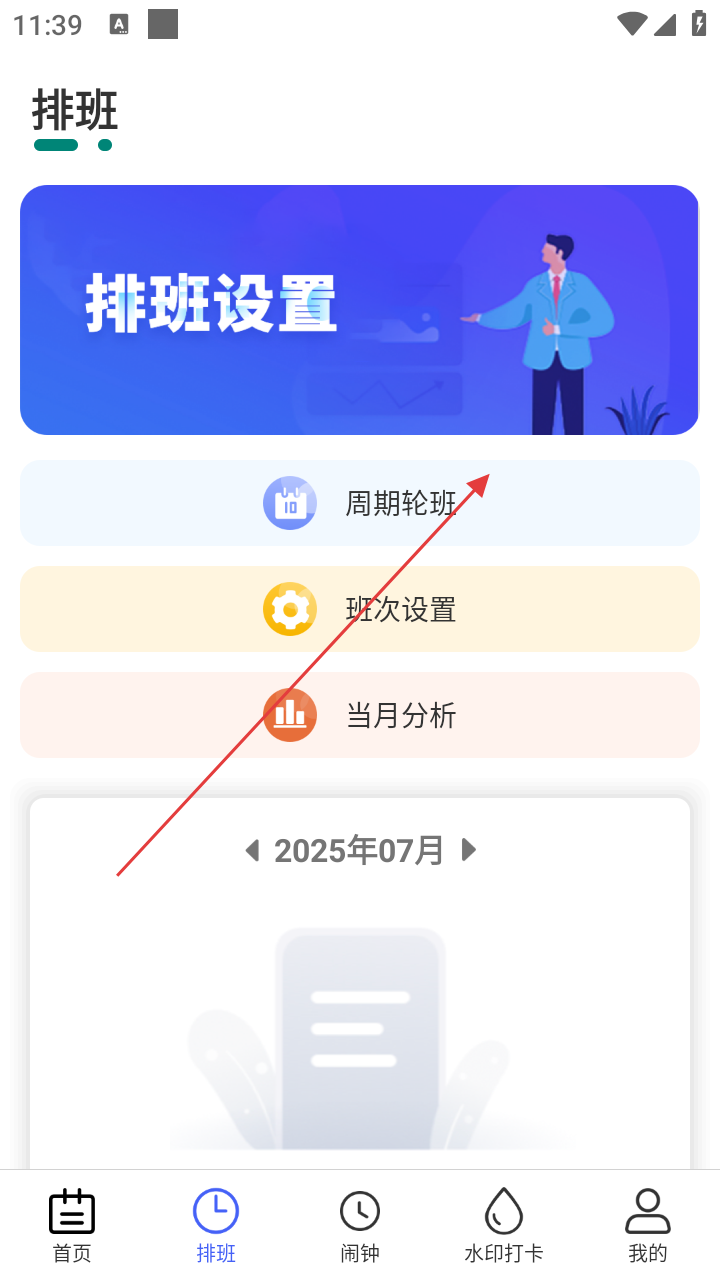Open 周期轮班 option
Image resolution: width=720 pixels, height=1280 pixels.
click(x=359, y=503)
